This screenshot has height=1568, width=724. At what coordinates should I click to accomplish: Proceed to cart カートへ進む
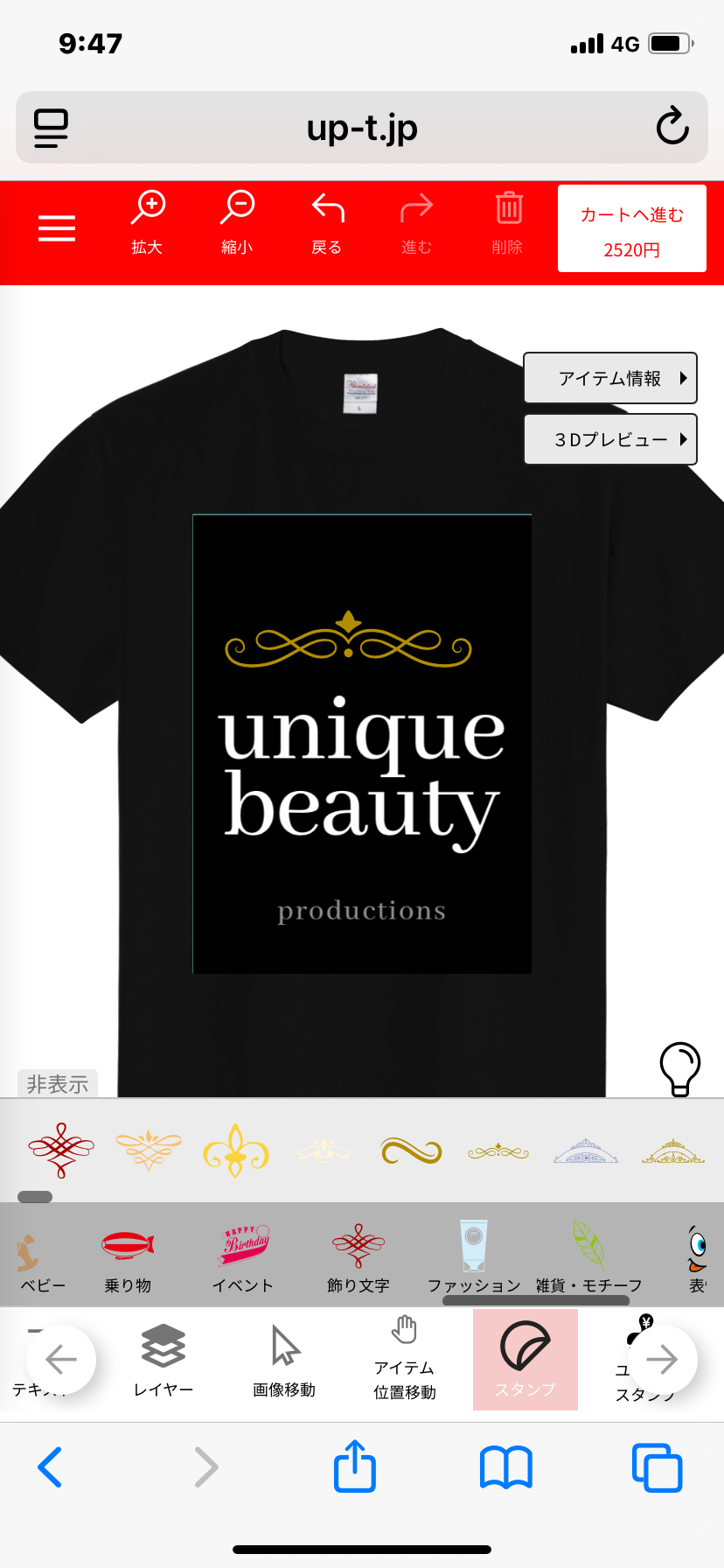tap(631, 229)
